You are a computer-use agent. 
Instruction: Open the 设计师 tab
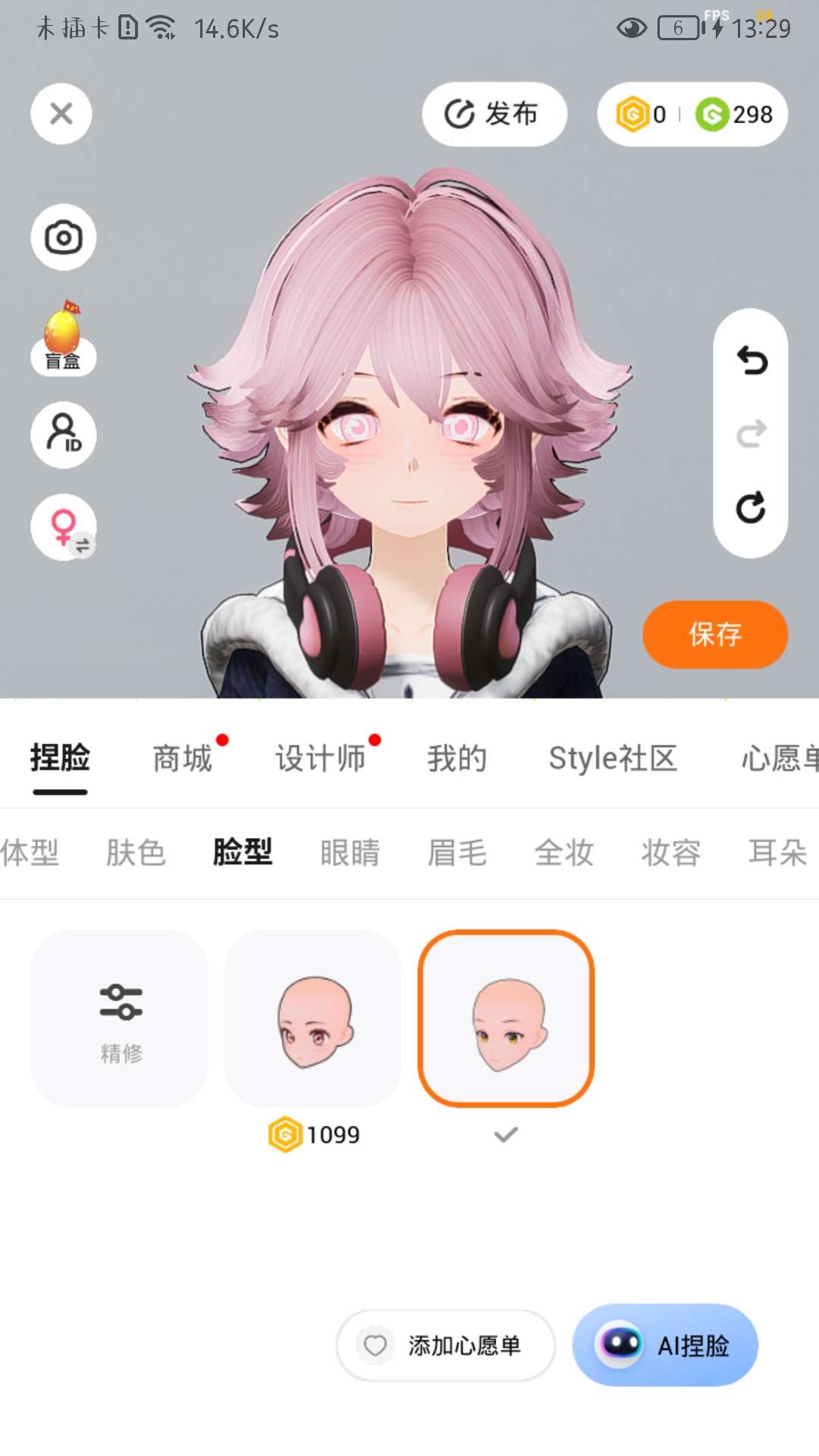tap(320, 758)
